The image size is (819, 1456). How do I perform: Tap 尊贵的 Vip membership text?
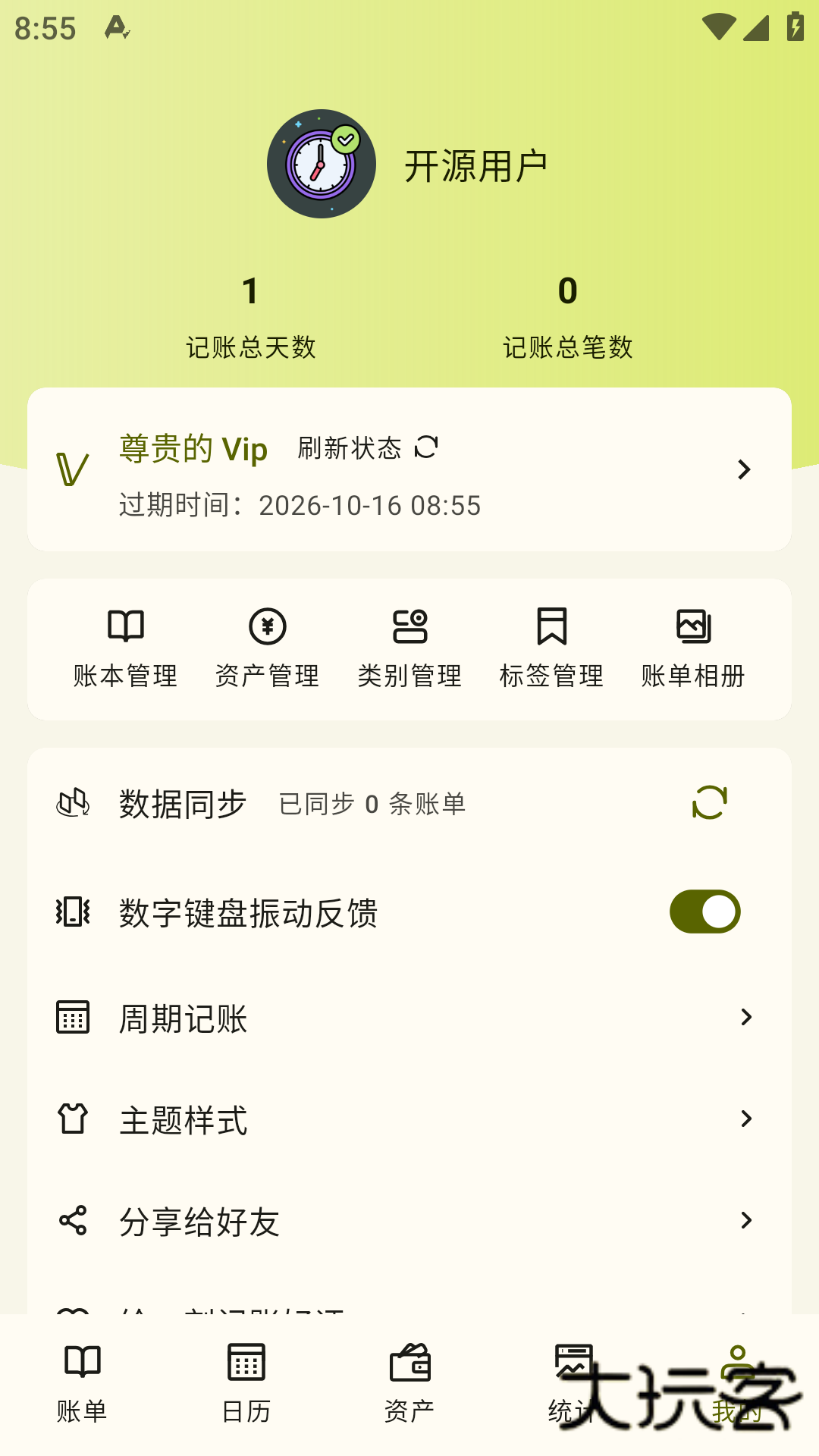pyautogui.click(x=193, y=449)
